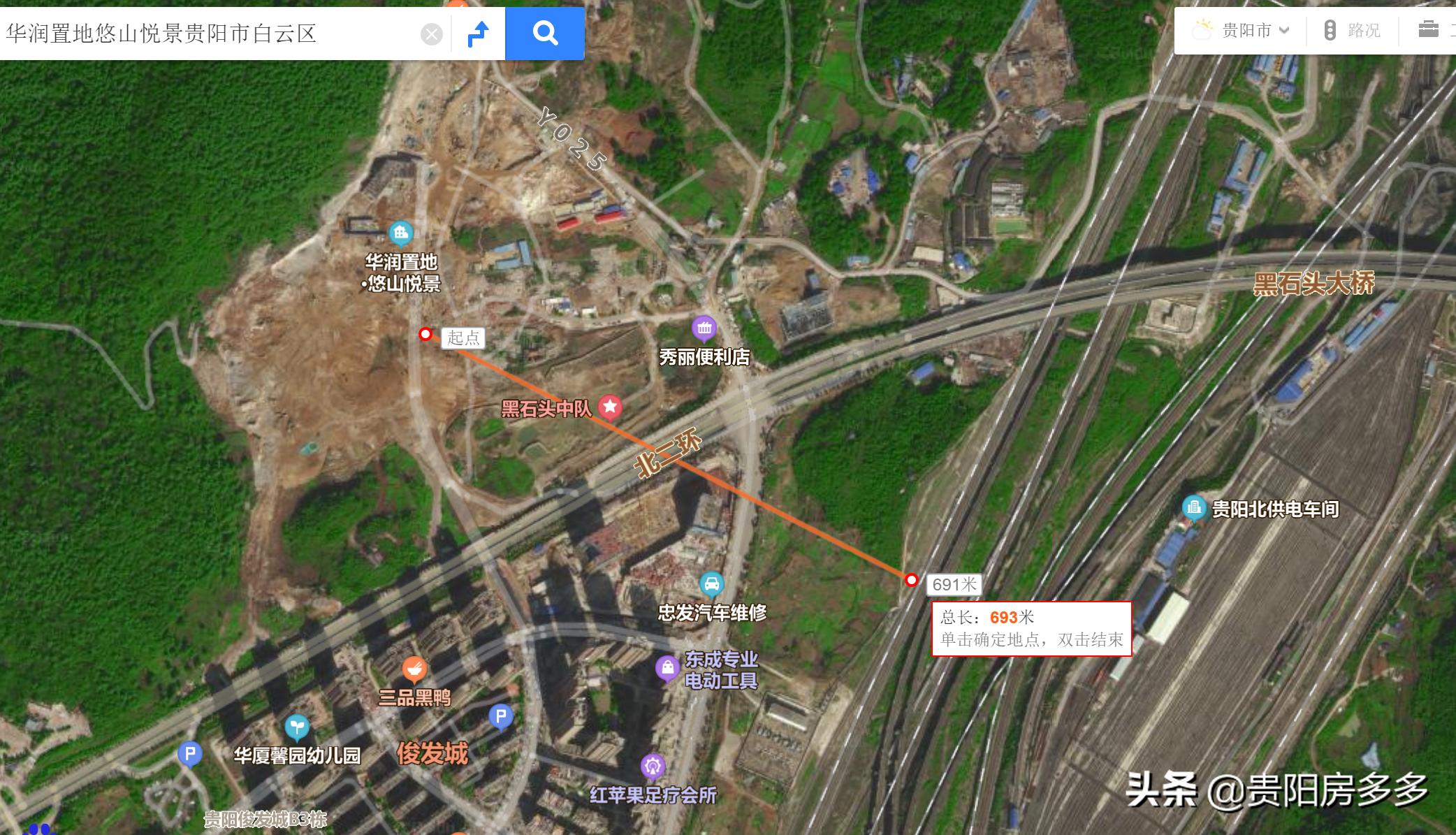1456x835 pixels.
Task: Tap the blue search magnifier button
Action: click(544, 33)
